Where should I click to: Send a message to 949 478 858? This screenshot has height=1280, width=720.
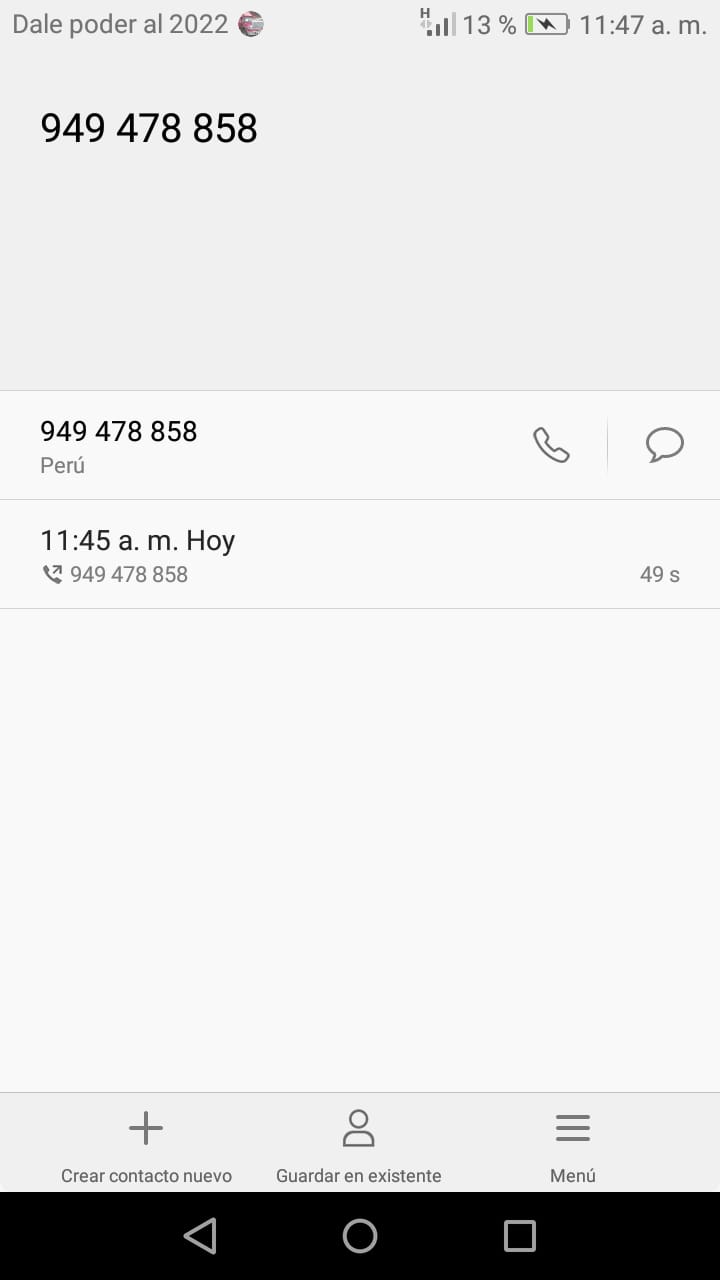664,445
